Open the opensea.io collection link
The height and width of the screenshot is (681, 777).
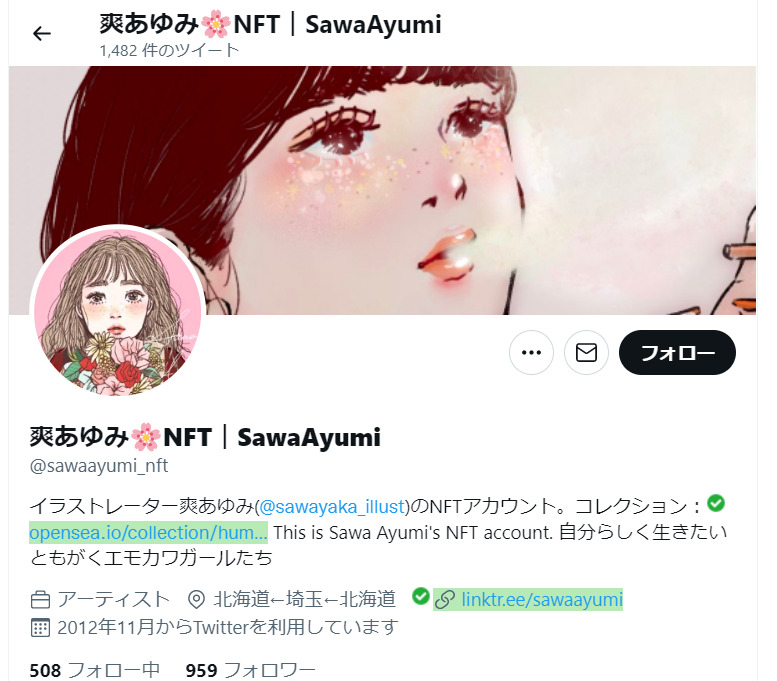(x=148, y=531)
